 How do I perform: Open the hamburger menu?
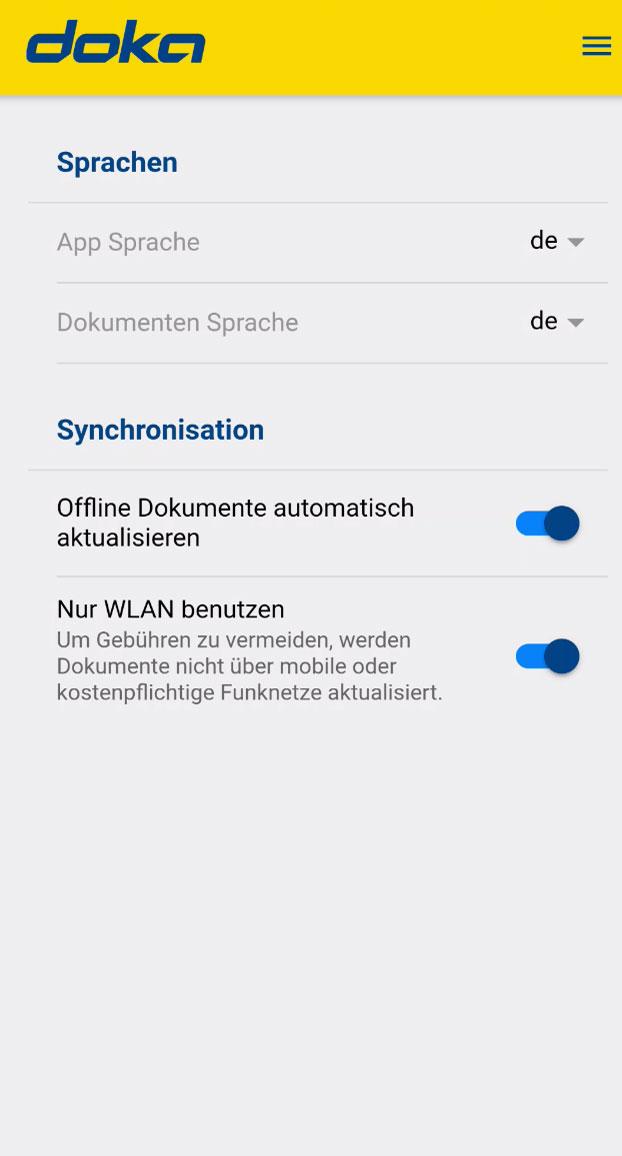tap(596, 46)
